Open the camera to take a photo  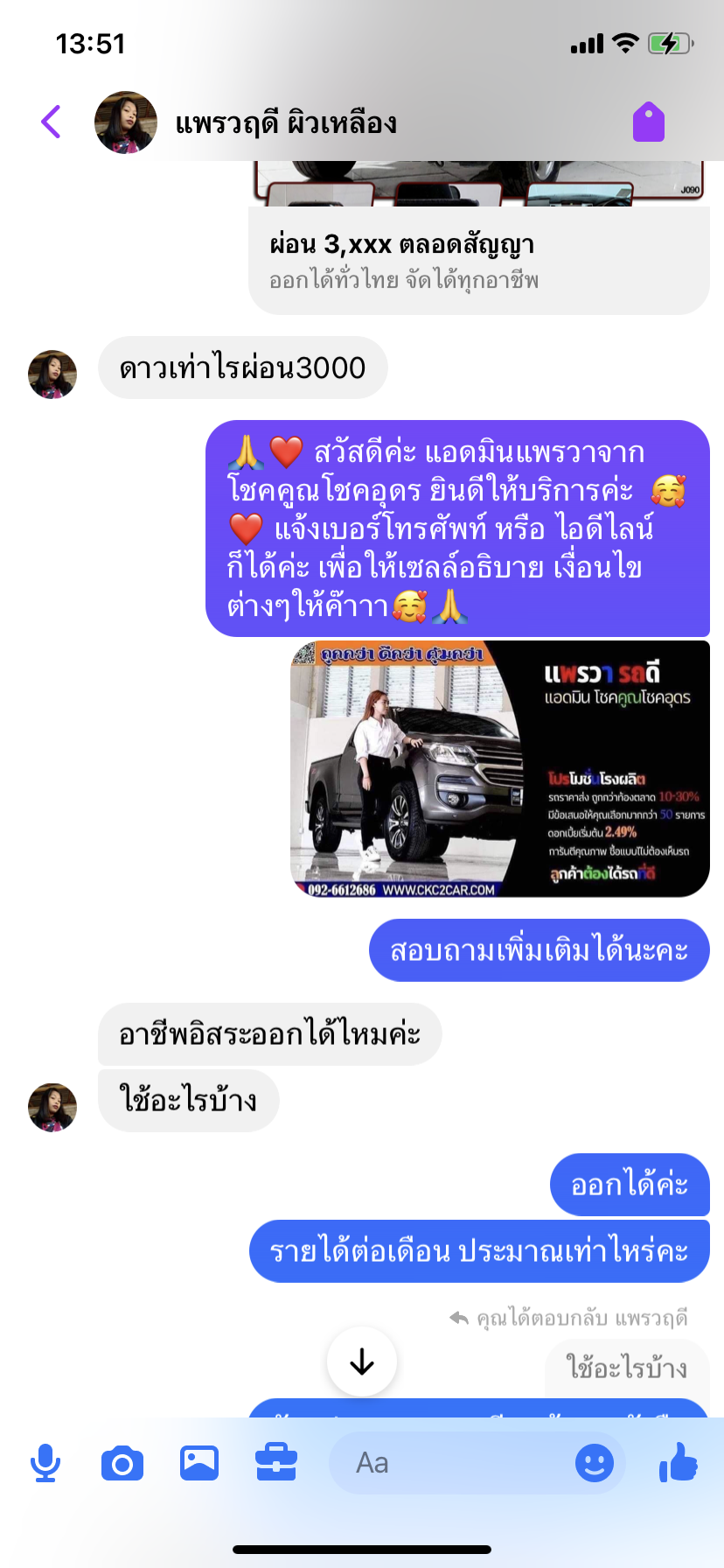pyautogui.click(x=122, y=1463)
